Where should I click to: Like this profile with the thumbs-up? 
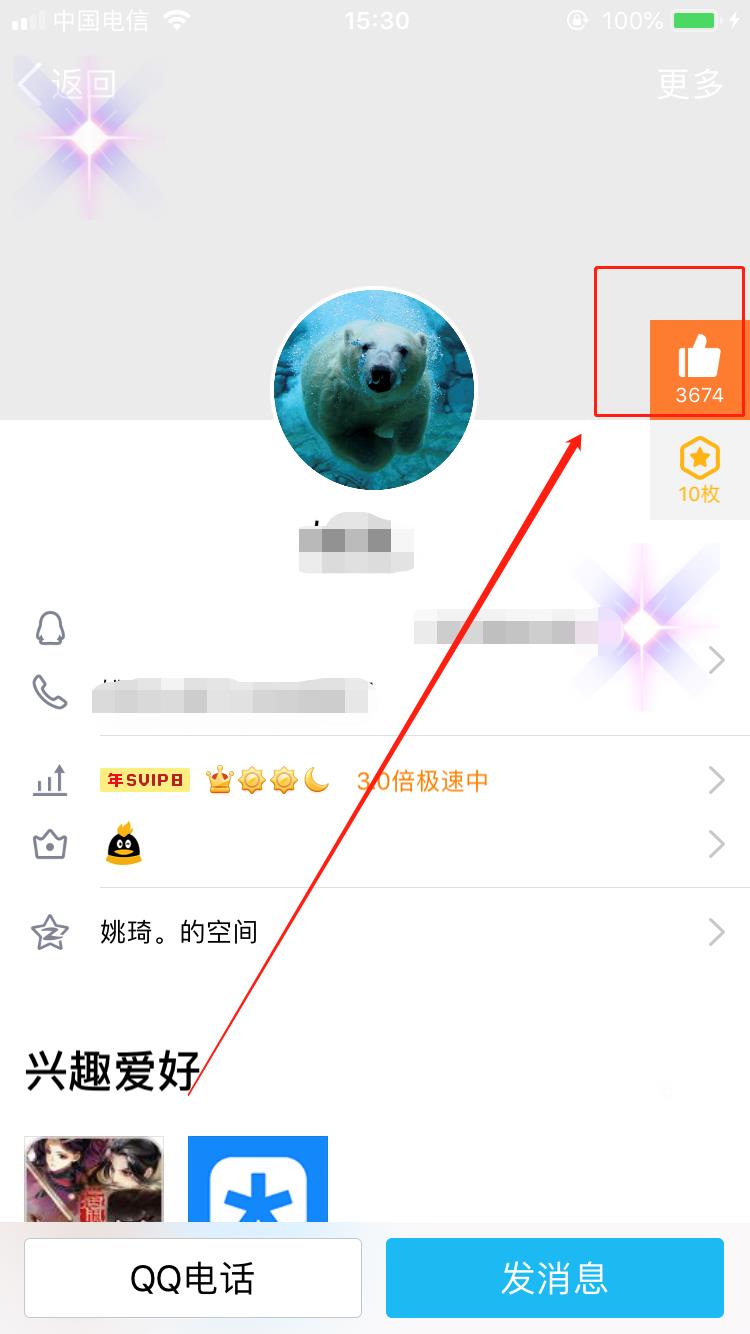[x=699, y=368]
